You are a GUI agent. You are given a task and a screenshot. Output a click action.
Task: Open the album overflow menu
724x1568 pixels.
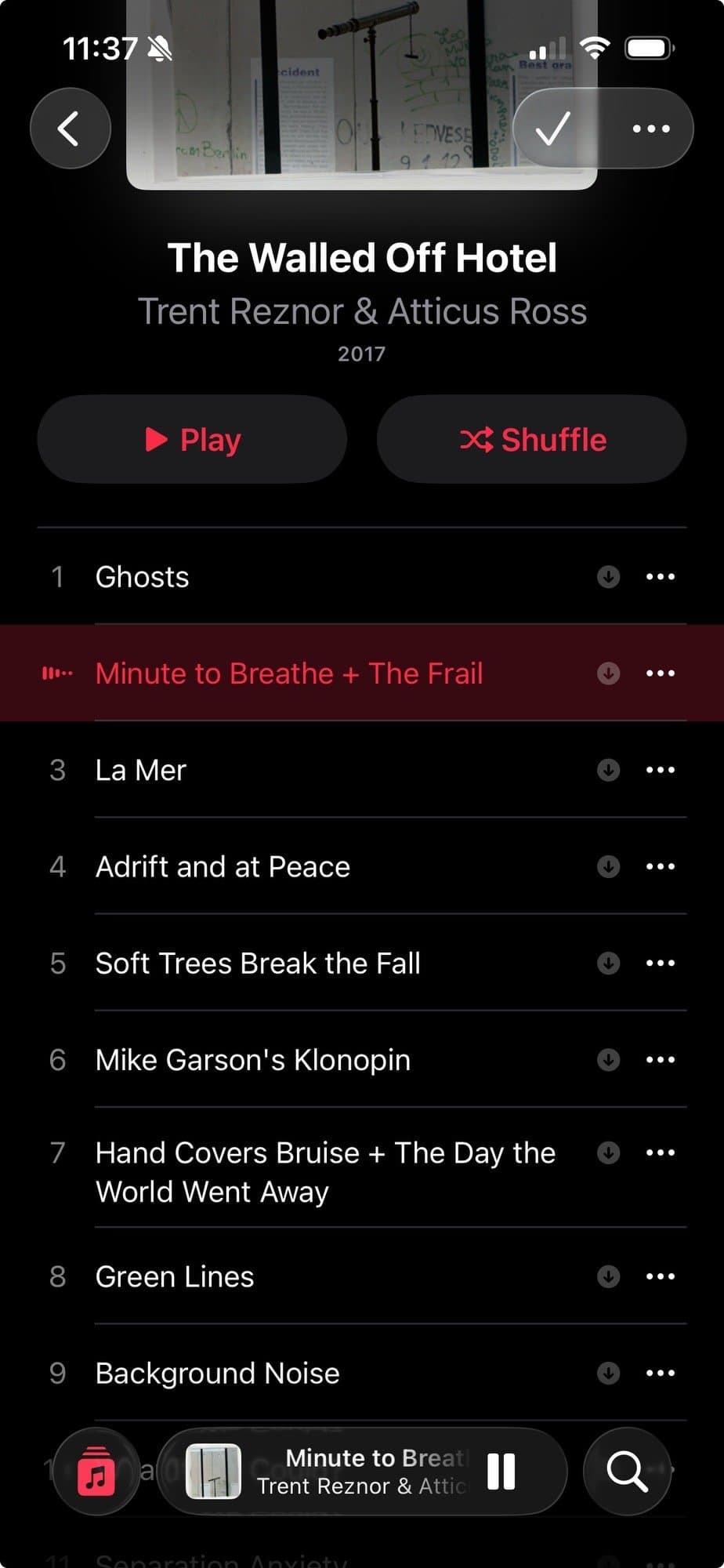(651, 129)
